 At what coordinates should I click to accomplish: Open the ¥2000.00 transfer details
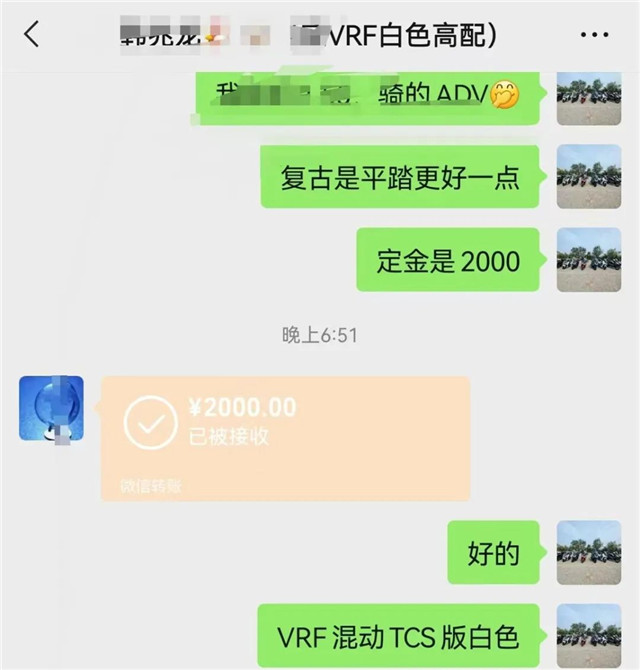click(x=286, y=438)
